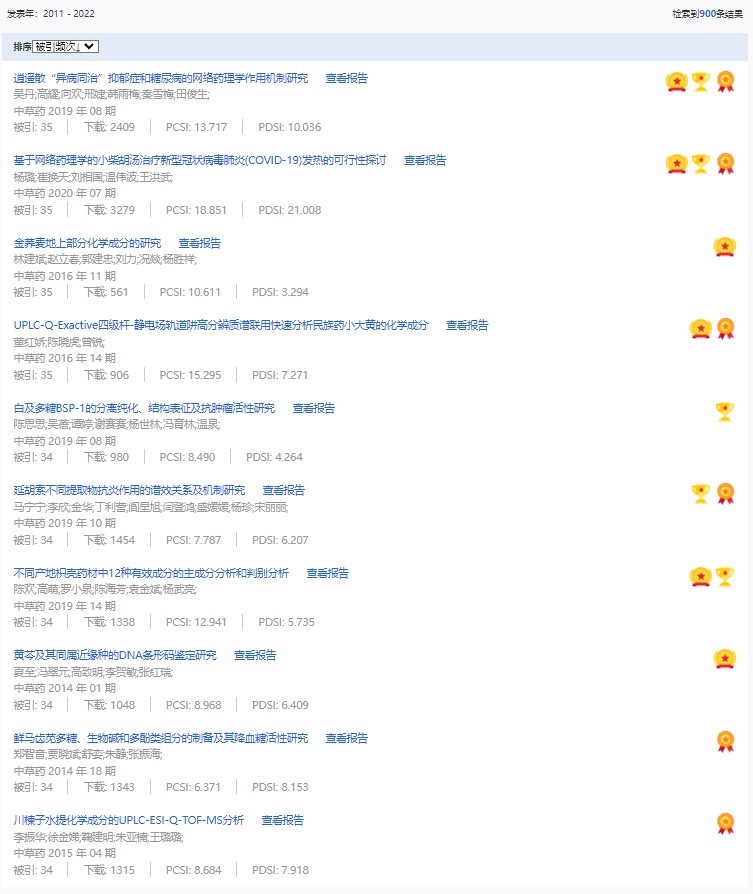
Task: Open the article 逍遥散"异病同治"抑郁症和糖尿病的网络药理学作用机制研究
Action: 160,78
